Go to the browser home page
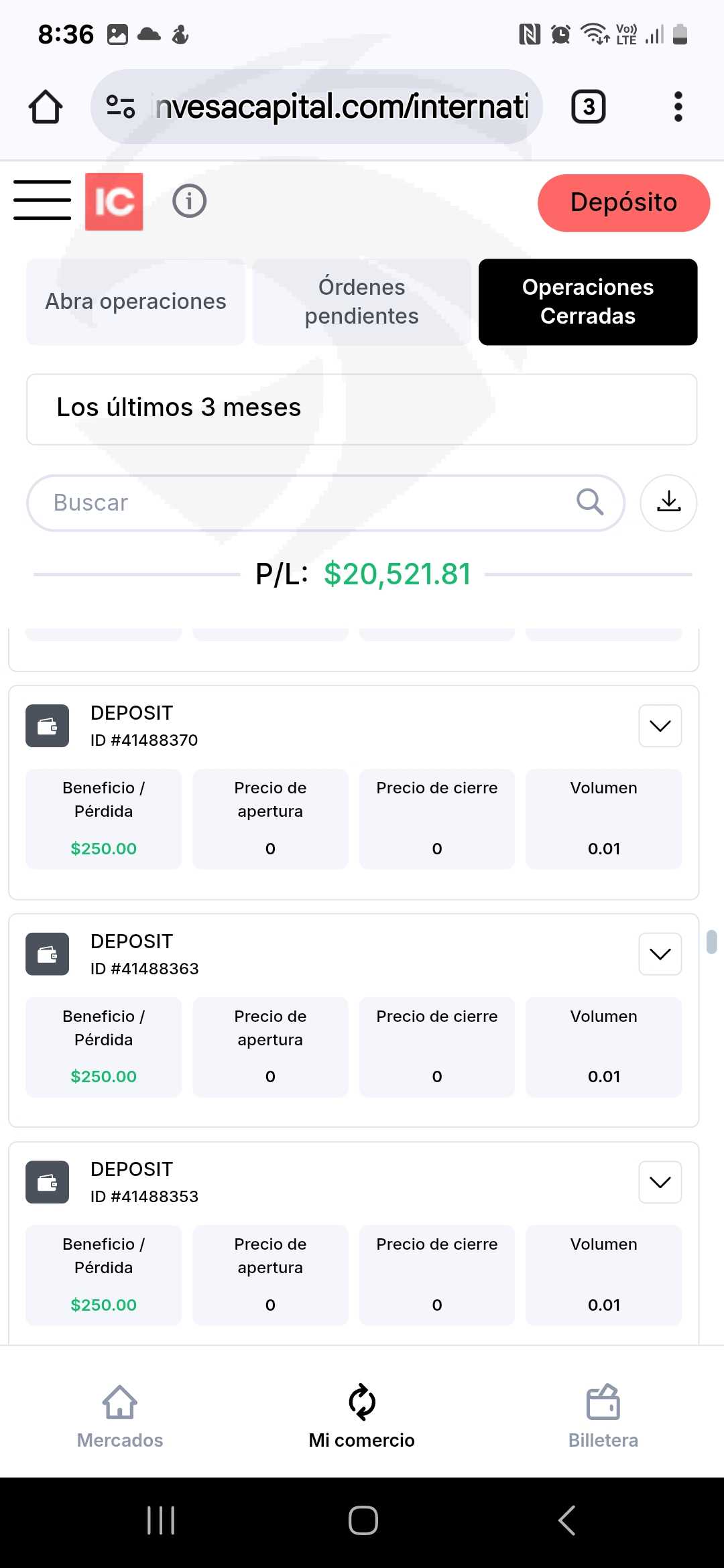724x1568 pixels. [46, 107]
